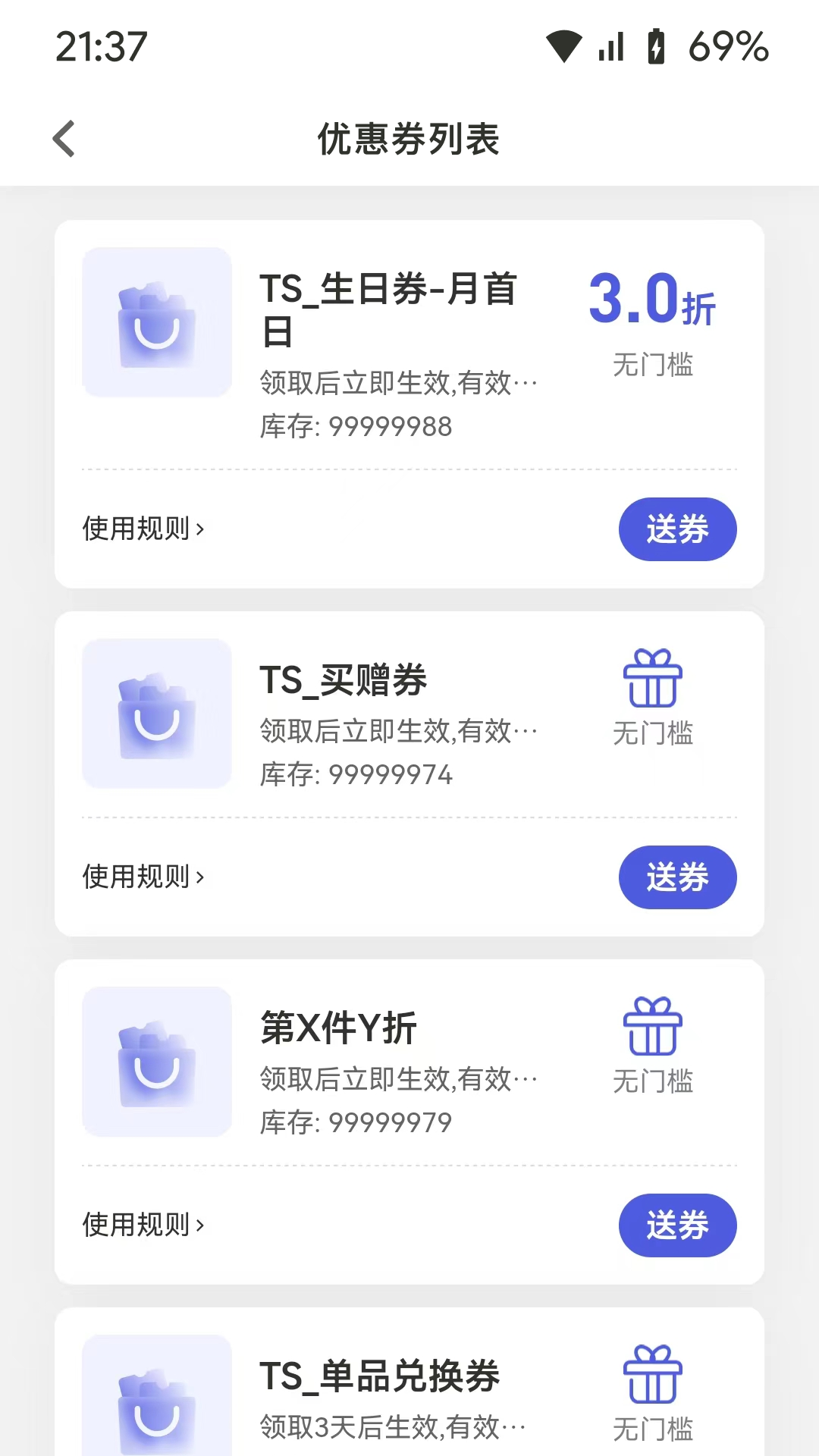This screenshot has width=819, height=1456.
Task: Click the battery indicator in status bar
Action: pos(655,47)
